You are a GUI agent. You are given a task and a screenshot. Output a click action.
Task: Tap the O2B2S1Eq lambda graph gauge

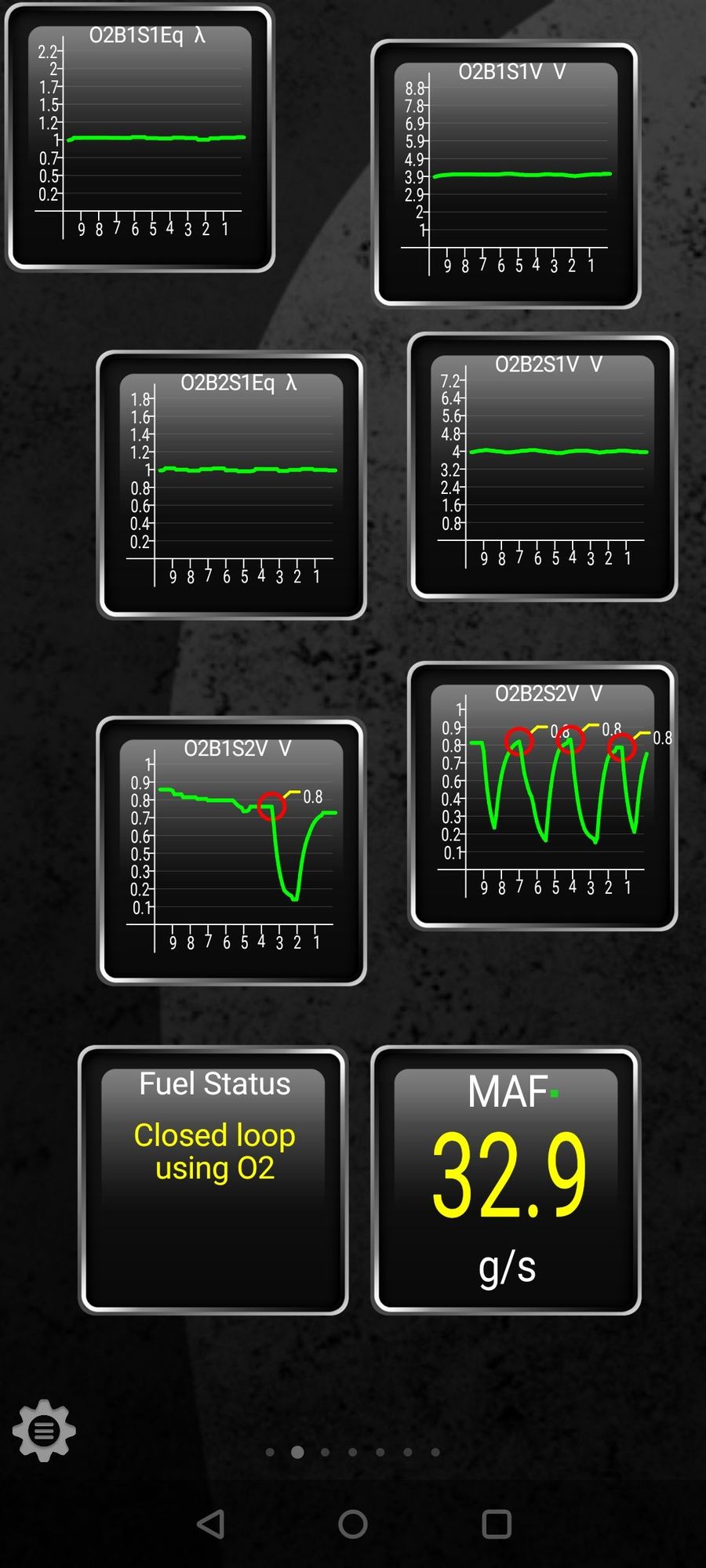[x=231, y=485]
